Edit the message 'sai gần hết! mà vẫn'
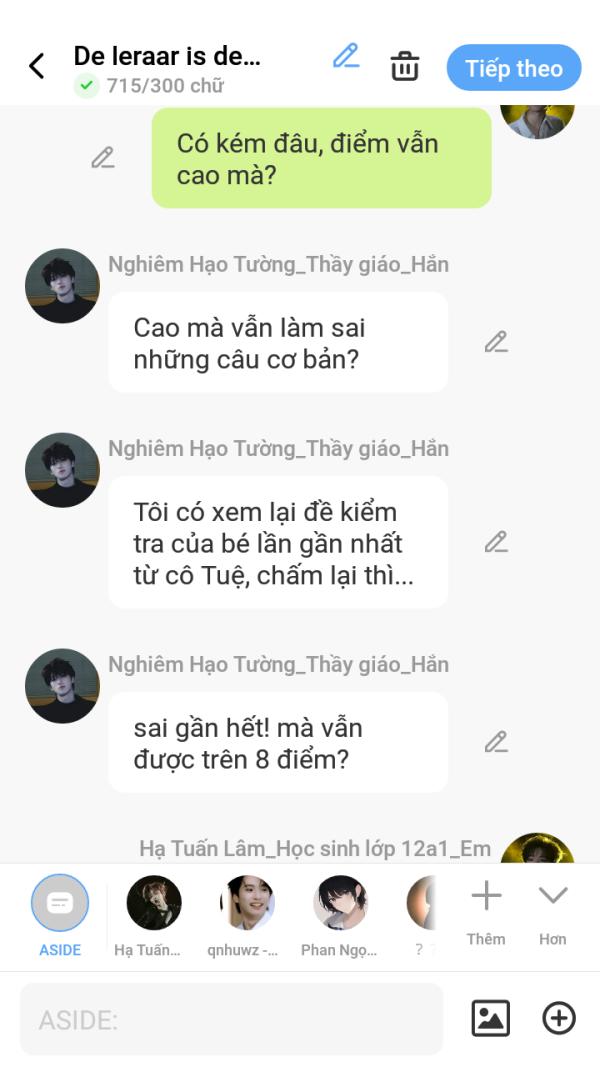Viewport: 600px width, 1067px height. 496,742
